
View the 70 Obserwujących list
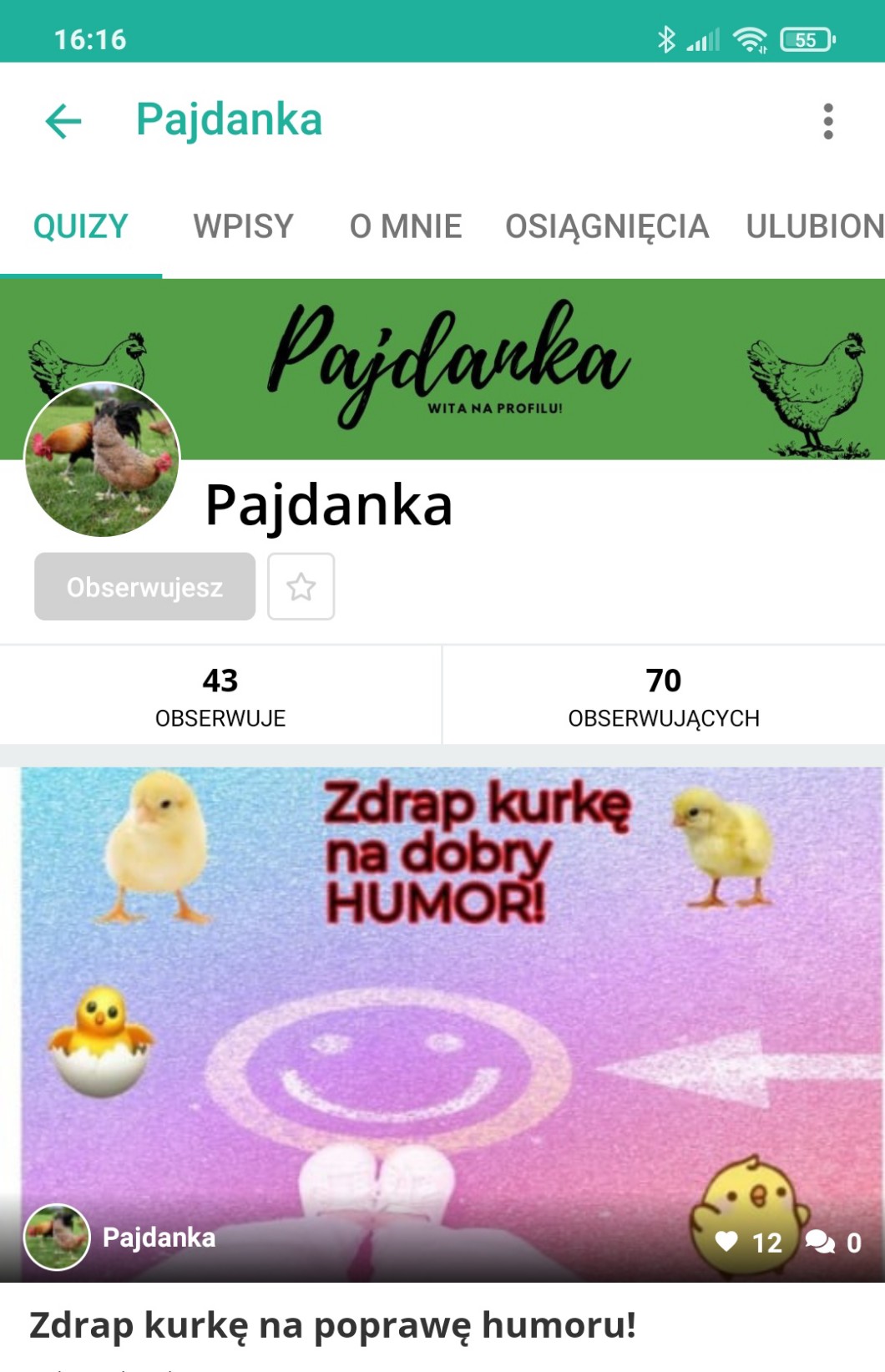pos(664,695)
